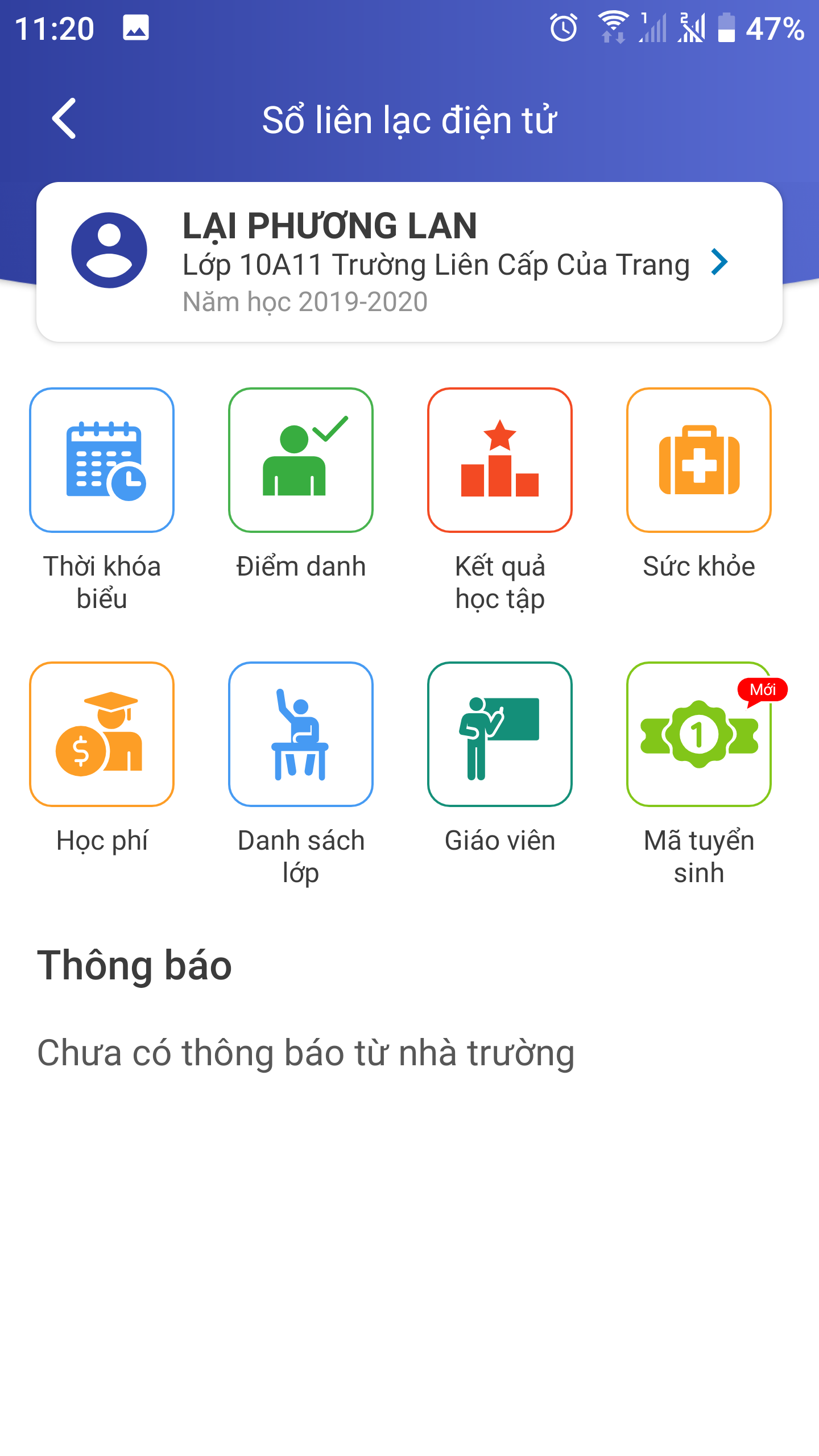819x1456 pixels.
Task: Open the Giáo viên teacher icon
Action: click(x=500, y=735)
